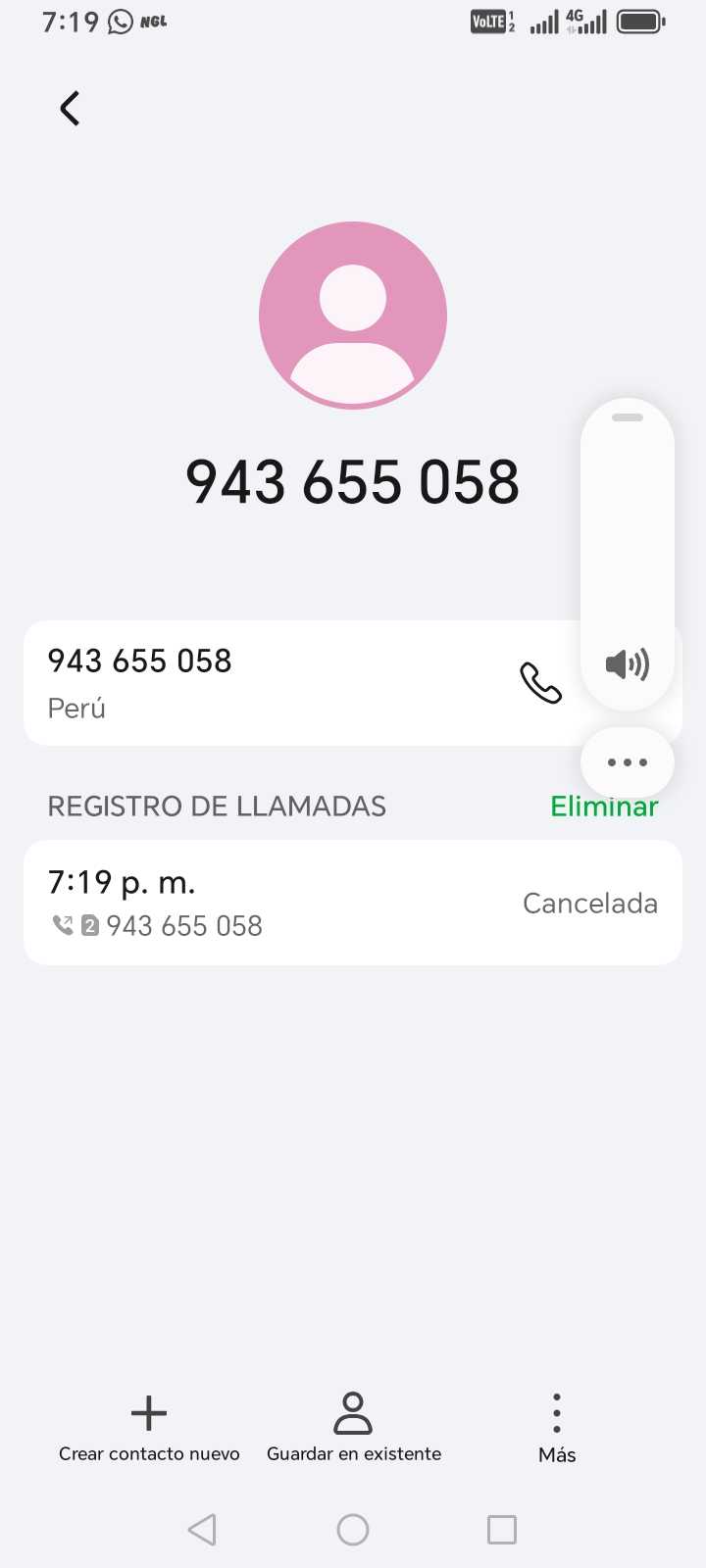Select Crear contacto nuevo
706x1568 pixels.
click(x=149, y=1428)
